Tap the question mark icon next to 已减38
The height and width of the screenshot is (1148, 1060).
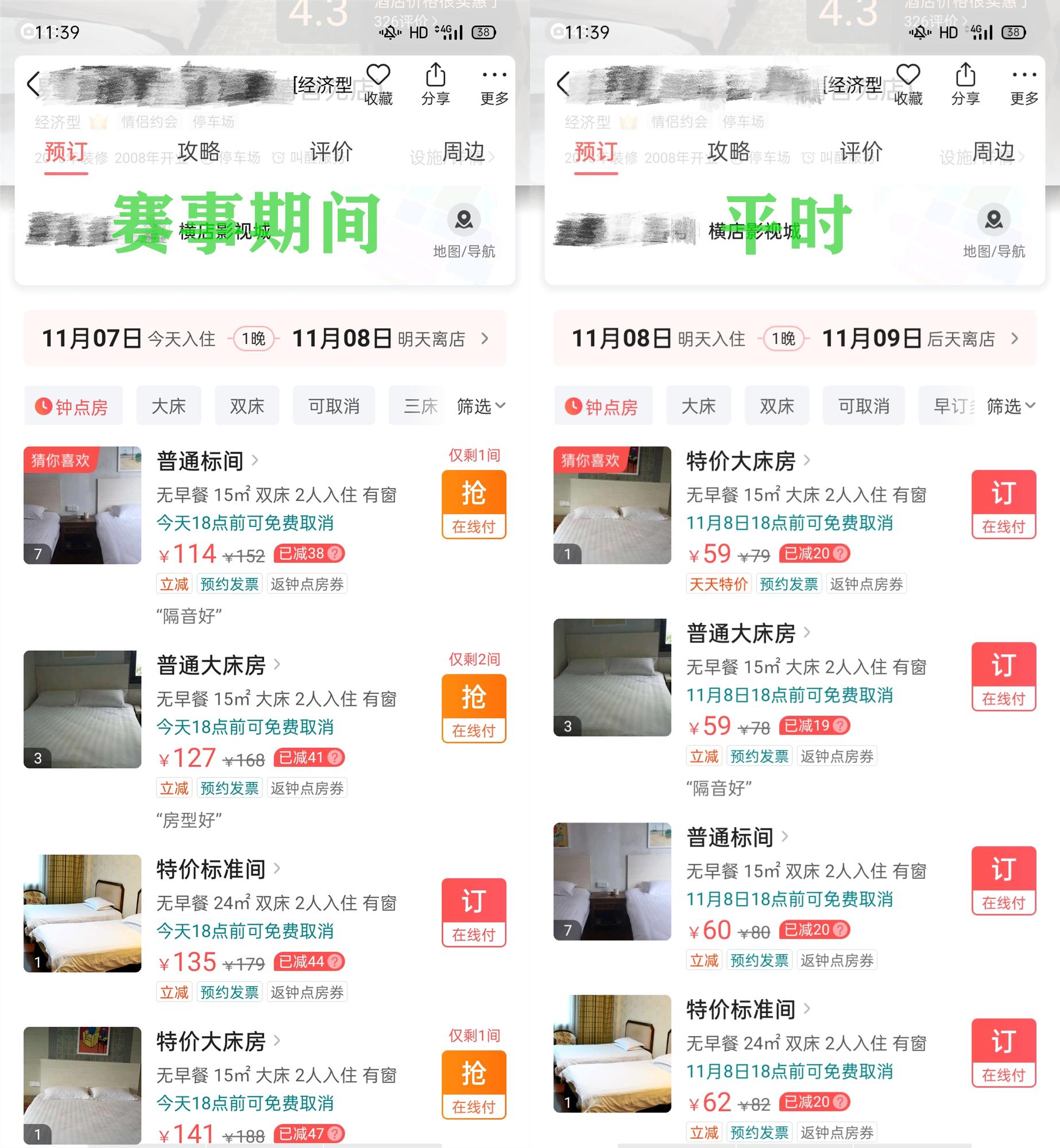coord(336,553)
